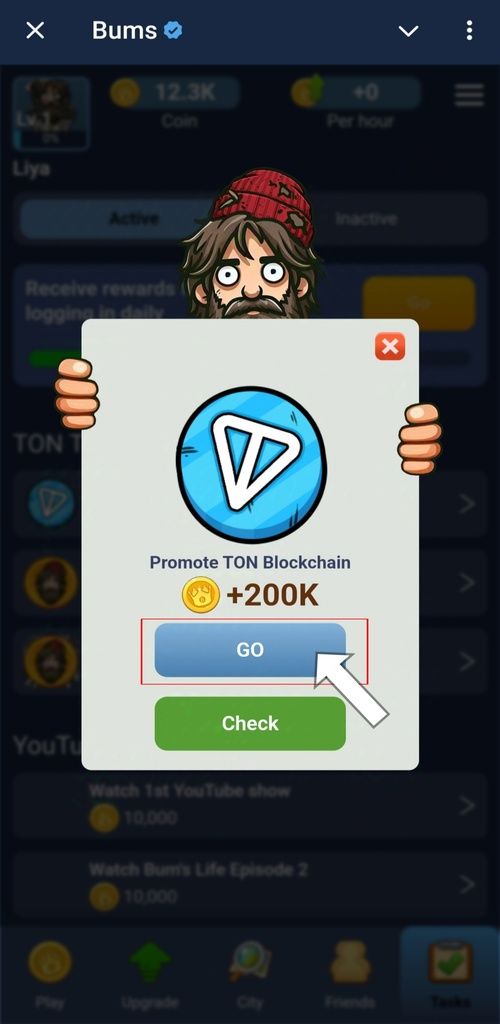Close the Bums mini app

point(35,30)
